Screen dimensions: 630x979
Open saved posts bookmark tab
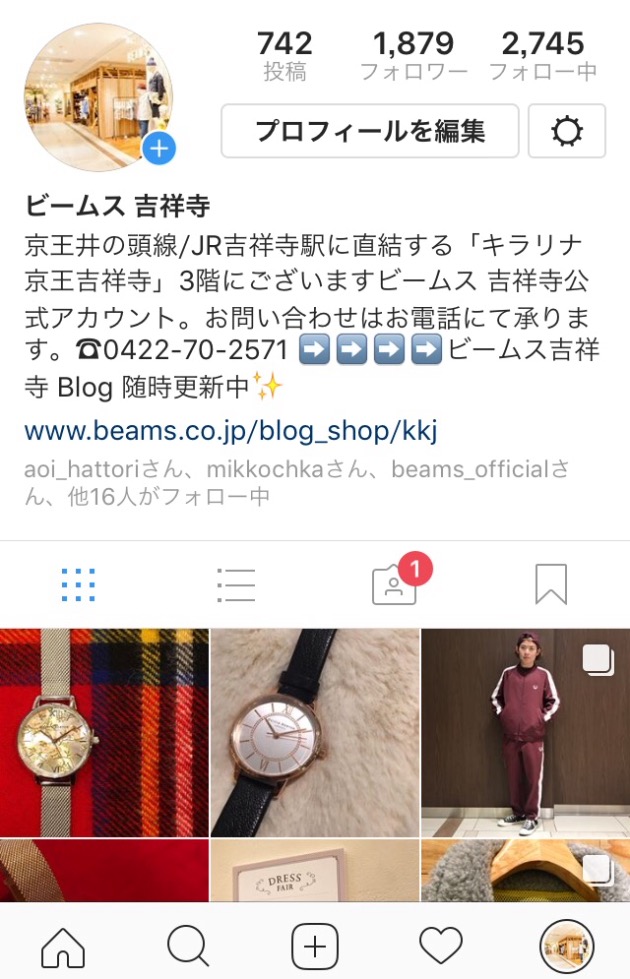[551, 584]
